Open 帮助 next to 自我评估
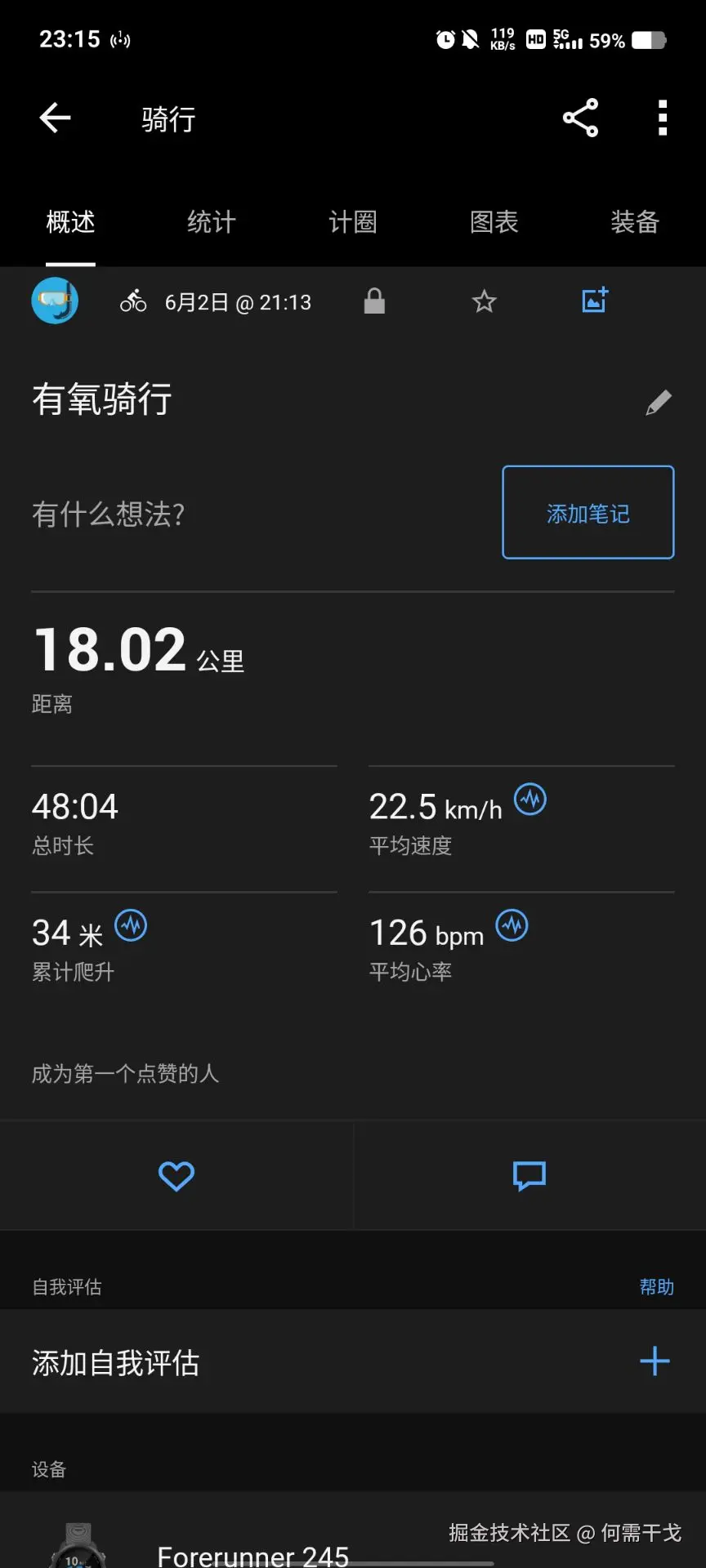Image resolution: width=706 pixels, height=1568 pixels. pyautogui.click(x=657, y=1286)
